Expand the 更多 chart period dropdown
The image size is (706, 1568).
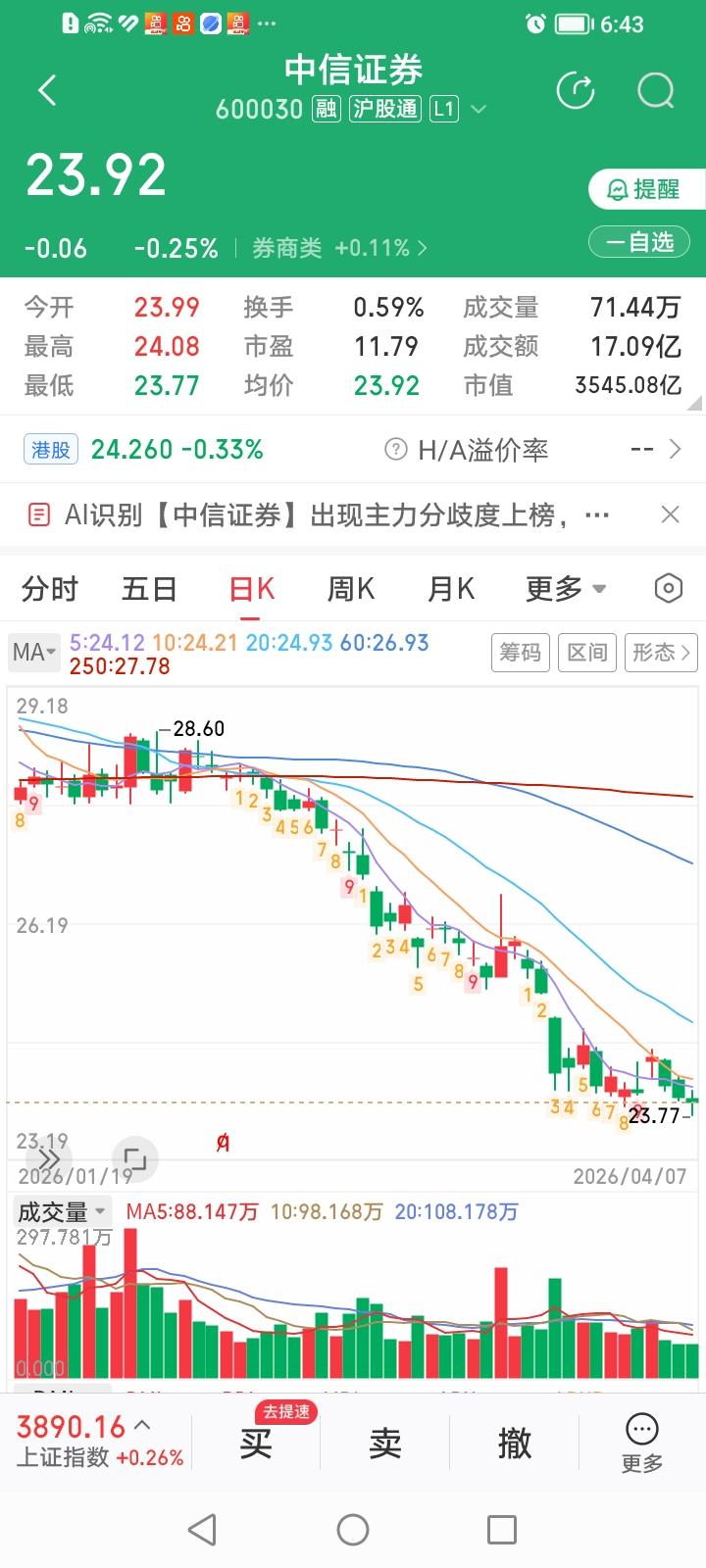565,588
